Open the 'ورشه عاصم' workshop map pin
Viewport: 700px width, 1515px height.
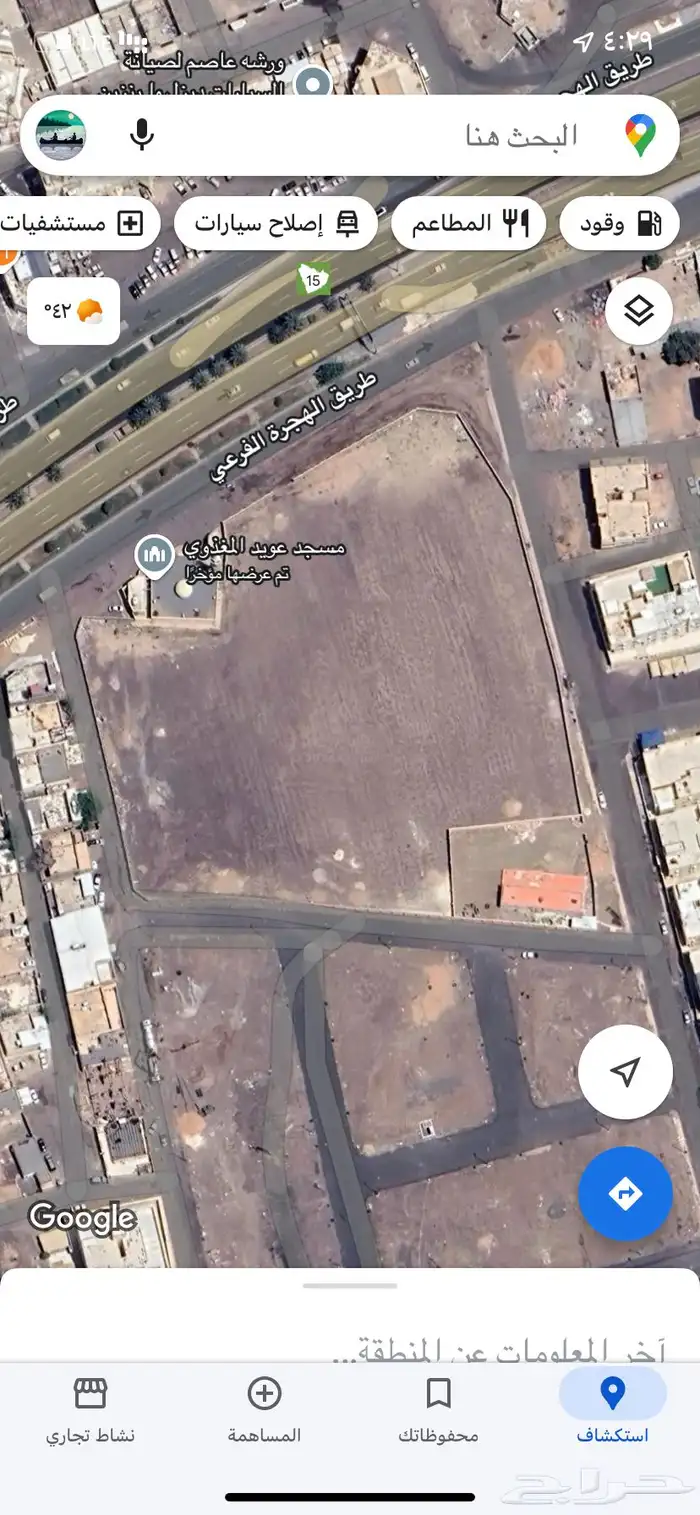(x=314, y=82)
